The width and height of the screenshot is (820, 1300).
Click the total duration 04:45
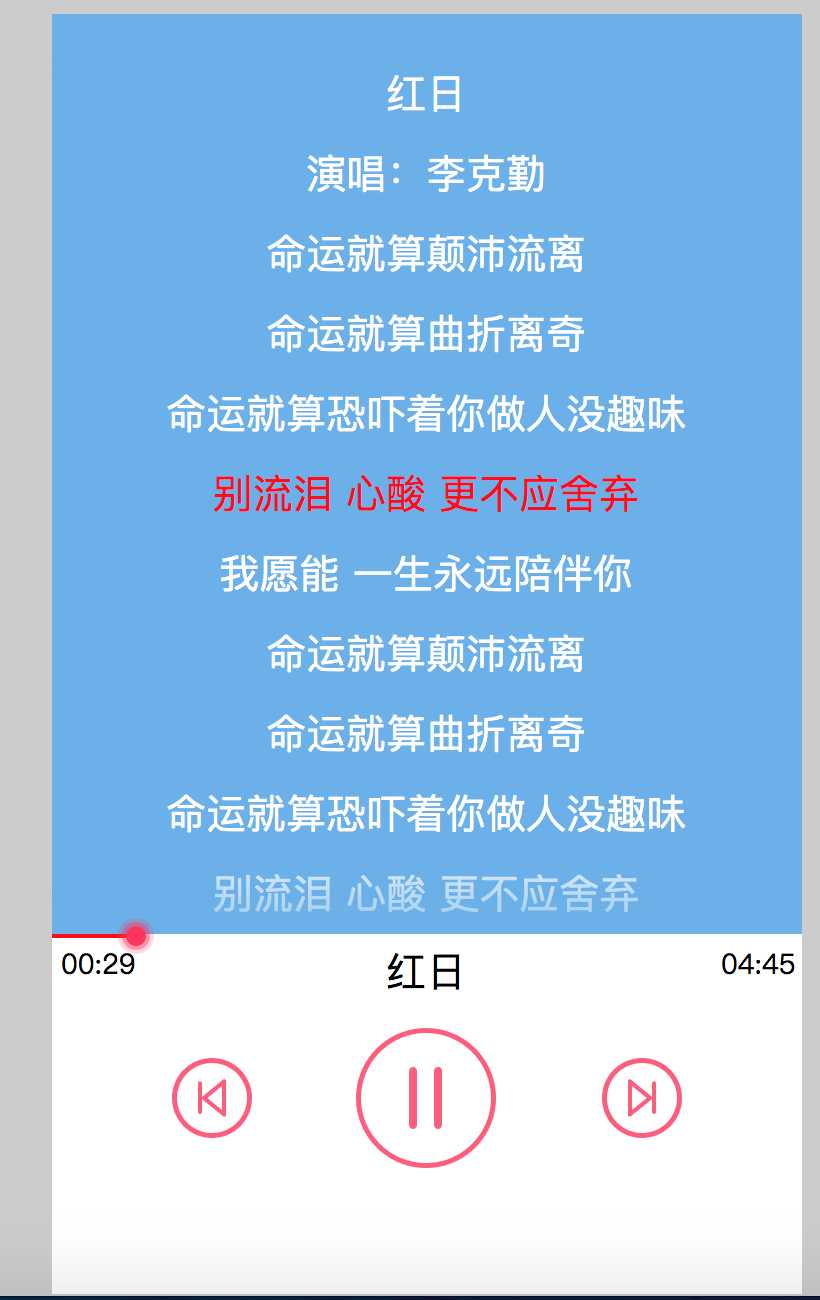pos(758,963)
